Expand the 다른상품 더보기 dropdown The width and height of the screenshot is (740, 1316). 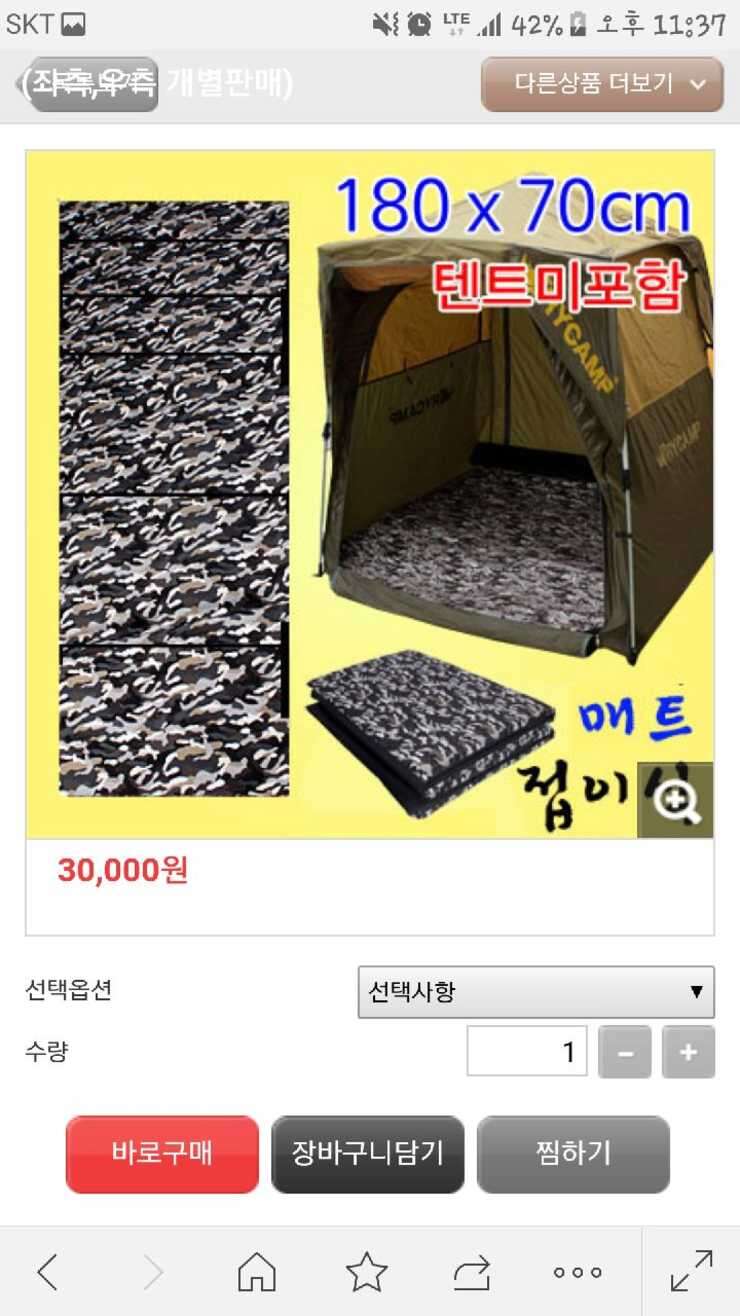coord(602,84)
